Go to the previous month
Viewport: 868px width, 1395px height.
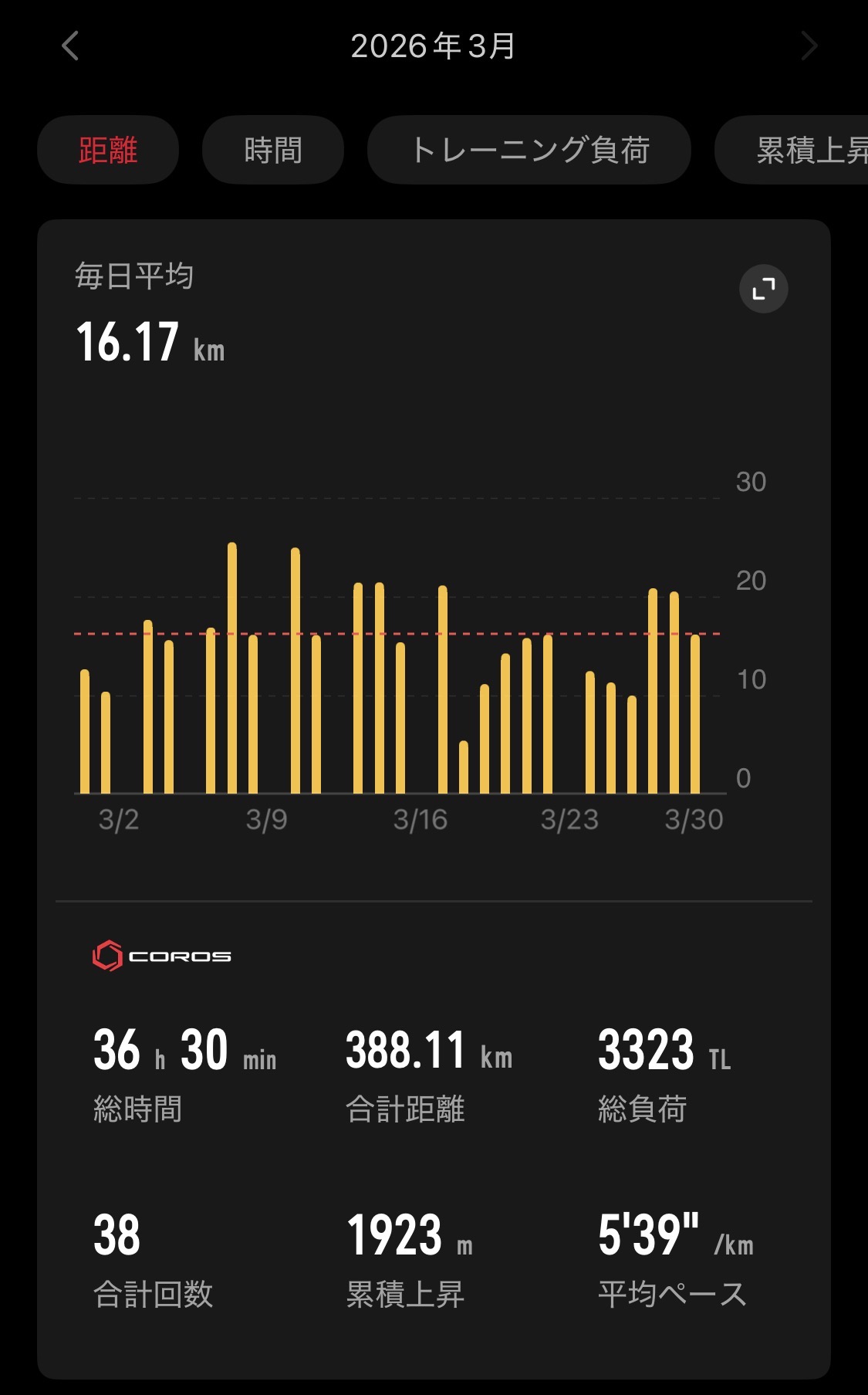coord(70,46)
